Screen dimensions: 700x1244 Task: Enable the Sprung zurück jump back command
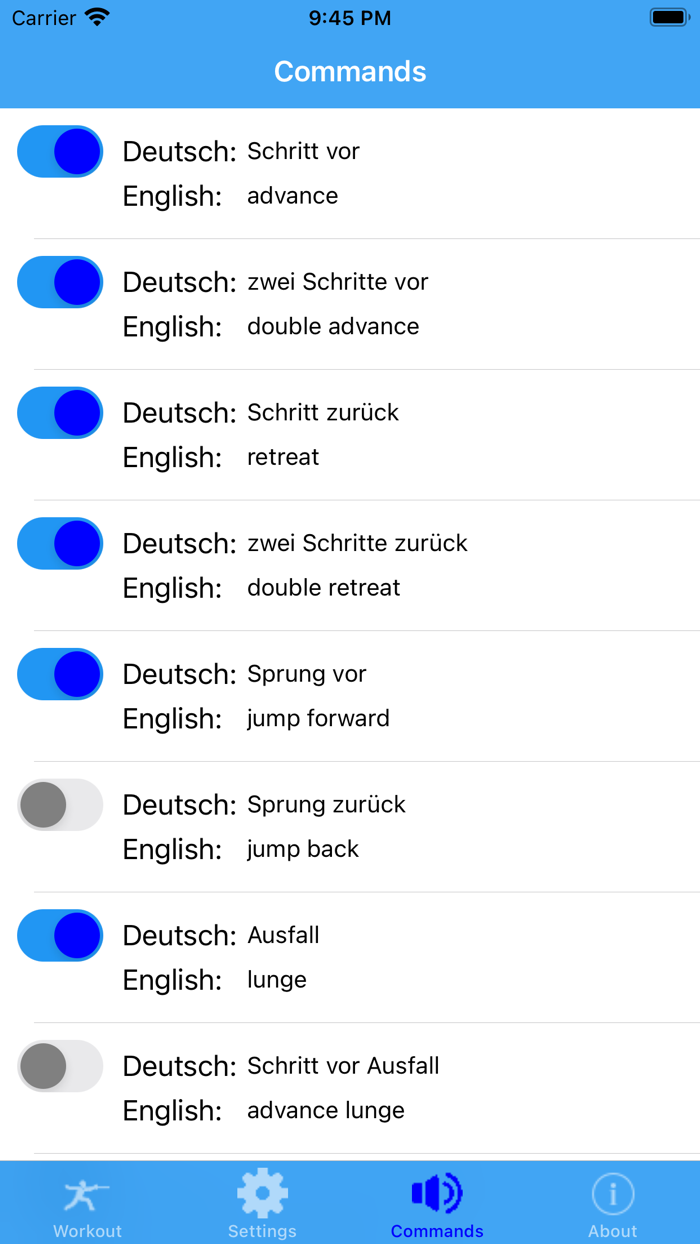[x=60, y=805]
